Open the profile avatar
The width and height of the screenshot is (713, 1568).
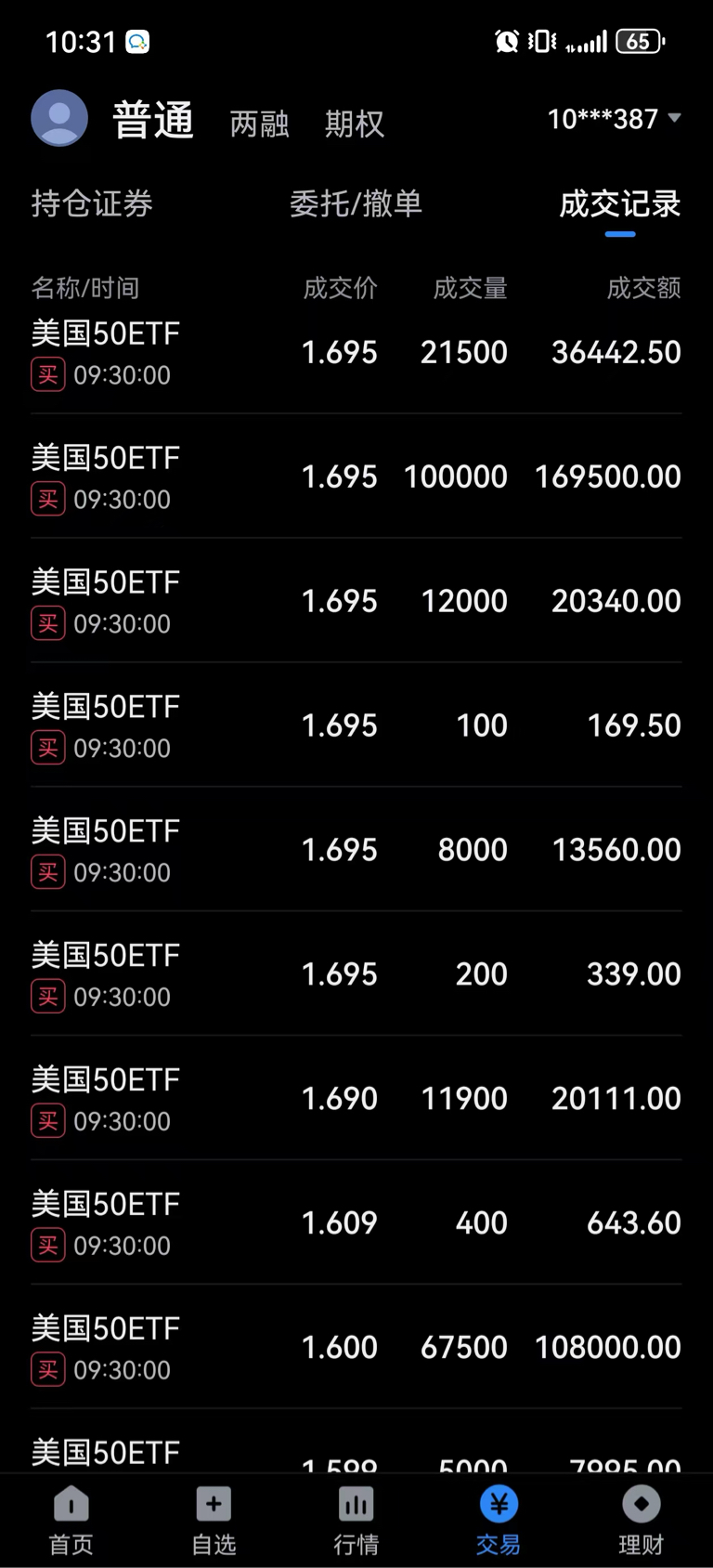click(59, 118)
